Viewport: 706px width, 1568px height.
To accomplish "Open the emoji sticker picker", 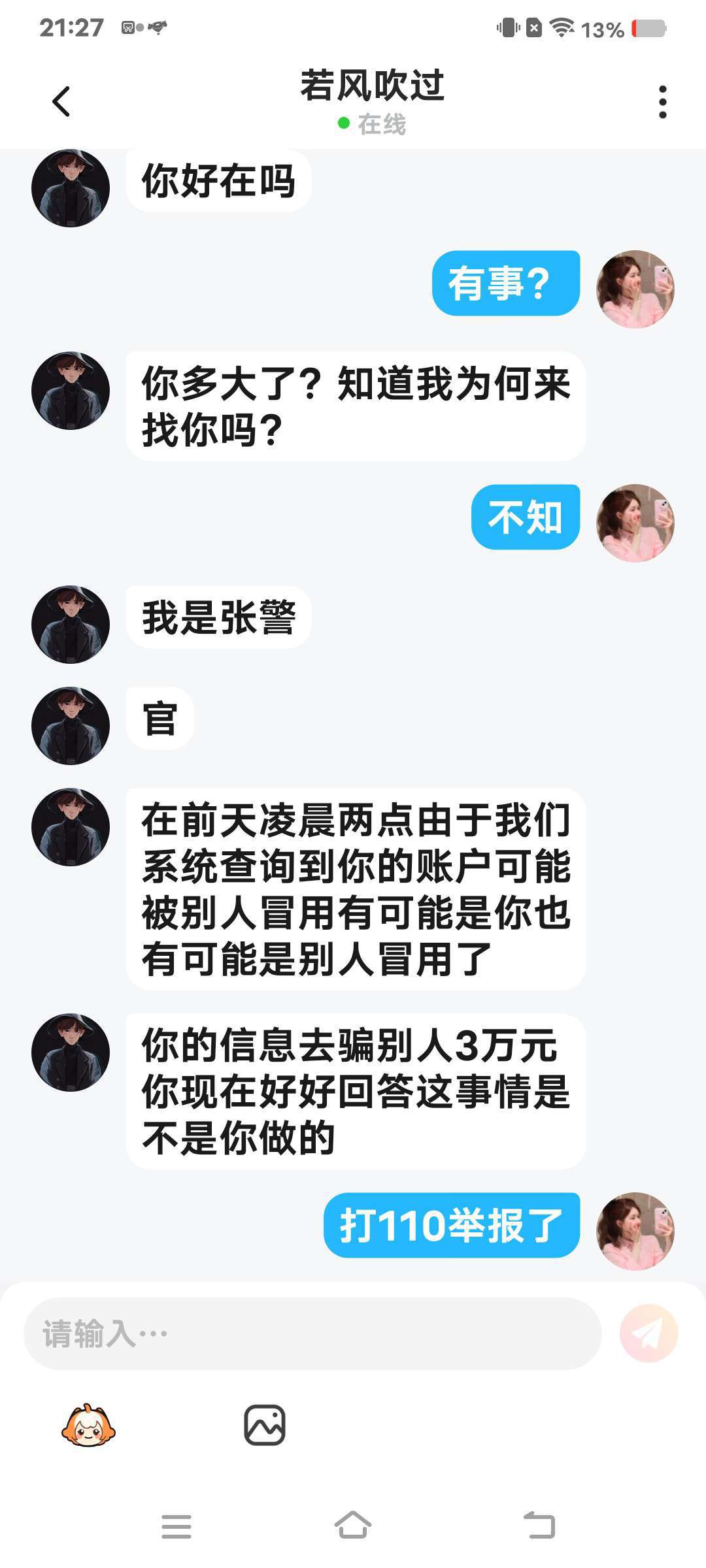I will [88, 1425].
